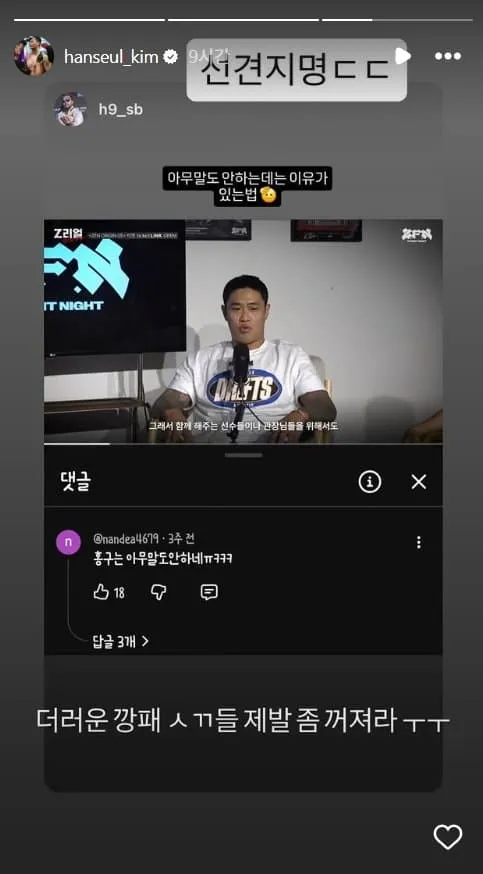This screenshot has width=483, height=874.
Task: Tap the hanseul_kim username
Action: (x=111, y=56)
